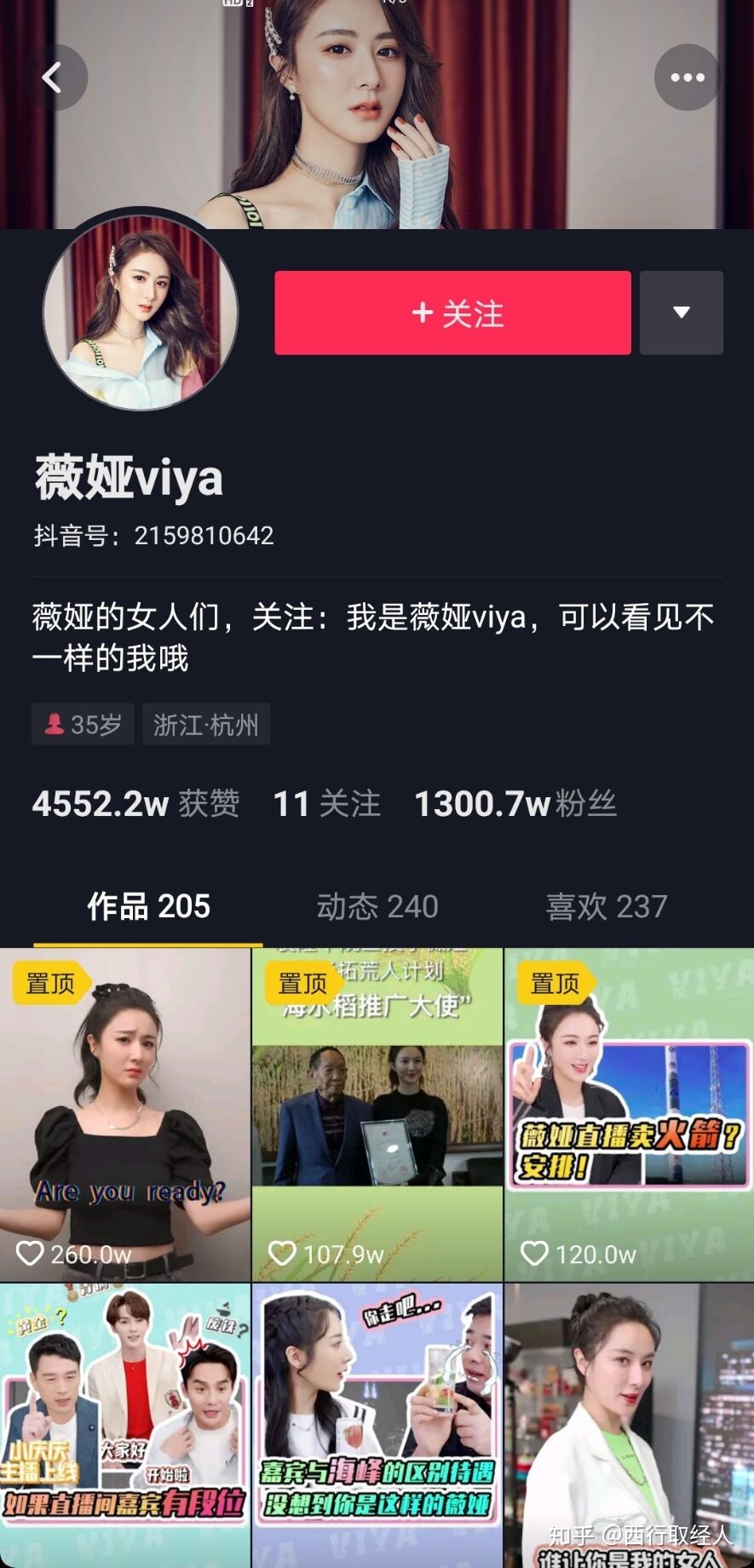View the 1300.7w 粉丝 followers list
The image size is (754, 1568).
515,804
